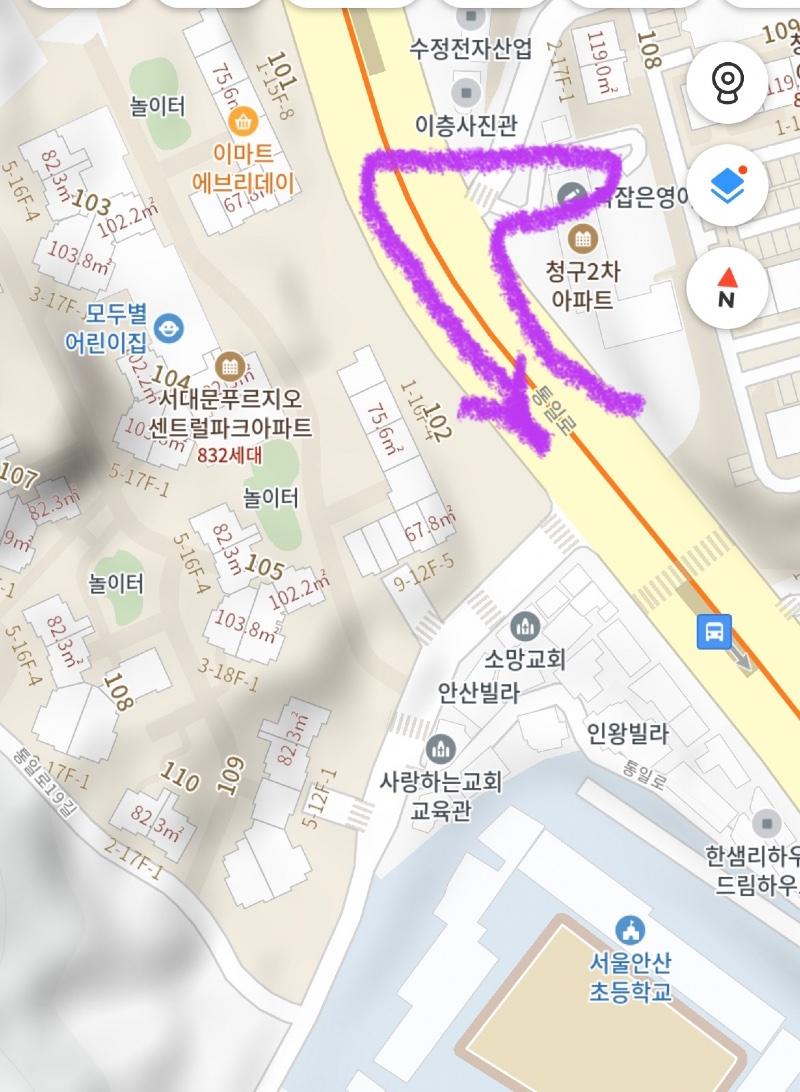Image resolution: width=800 pixels, height=1092 pixels.
Task: Select the bus stop marker
Action: pos(714,631)
